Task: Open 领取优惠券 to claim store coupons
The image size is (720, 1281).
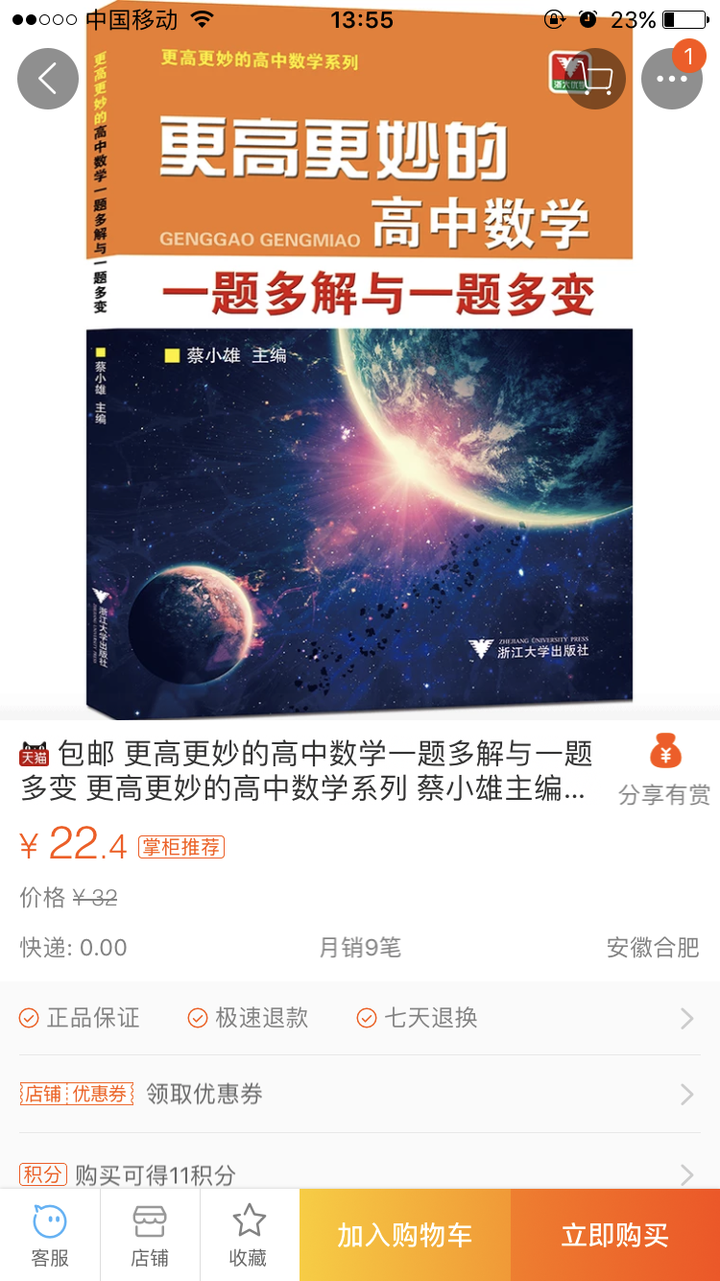Action: tap(360, 1094)
